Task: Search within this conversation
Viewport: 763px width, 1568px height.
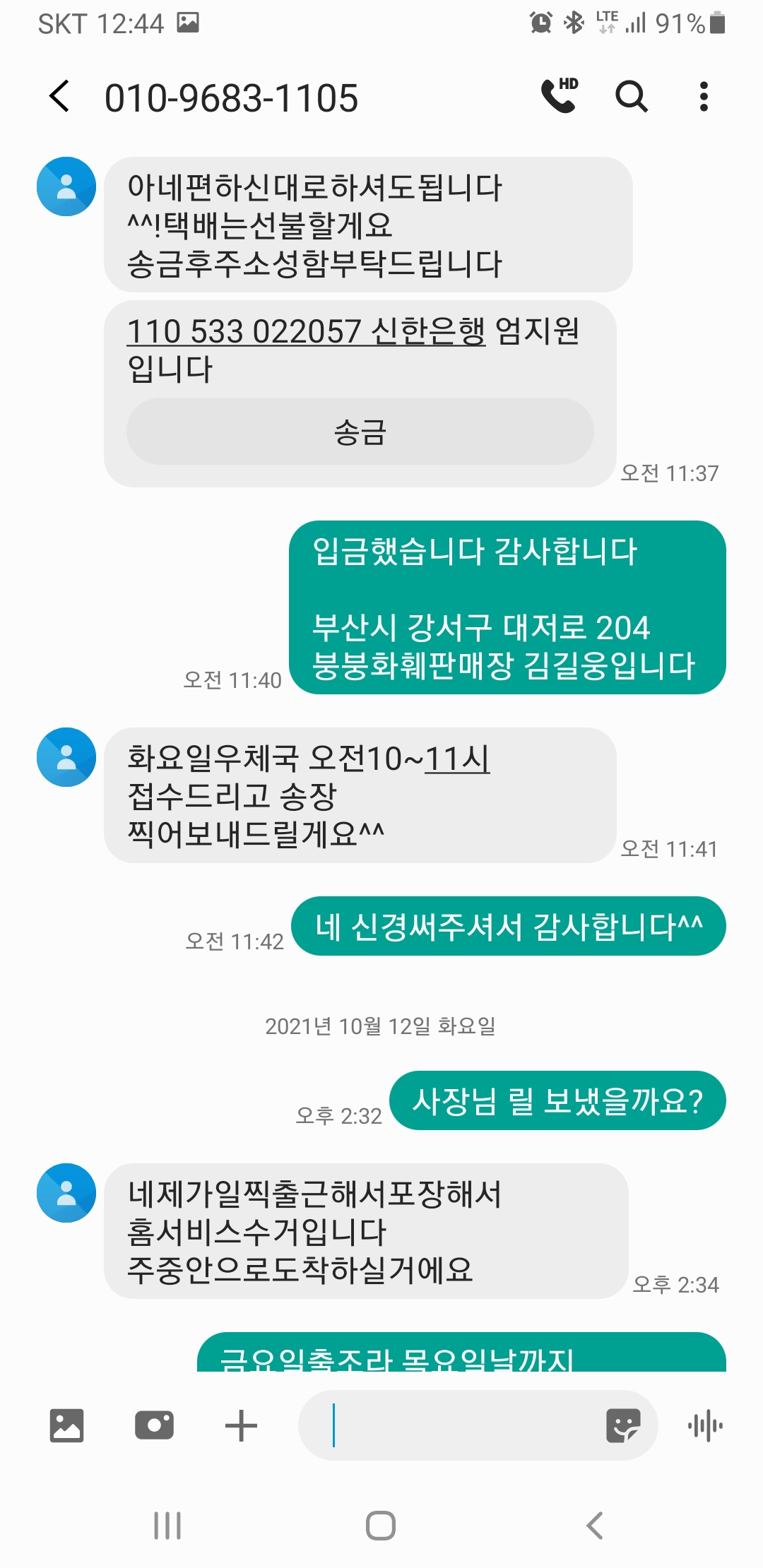Action: click(631, 96)
